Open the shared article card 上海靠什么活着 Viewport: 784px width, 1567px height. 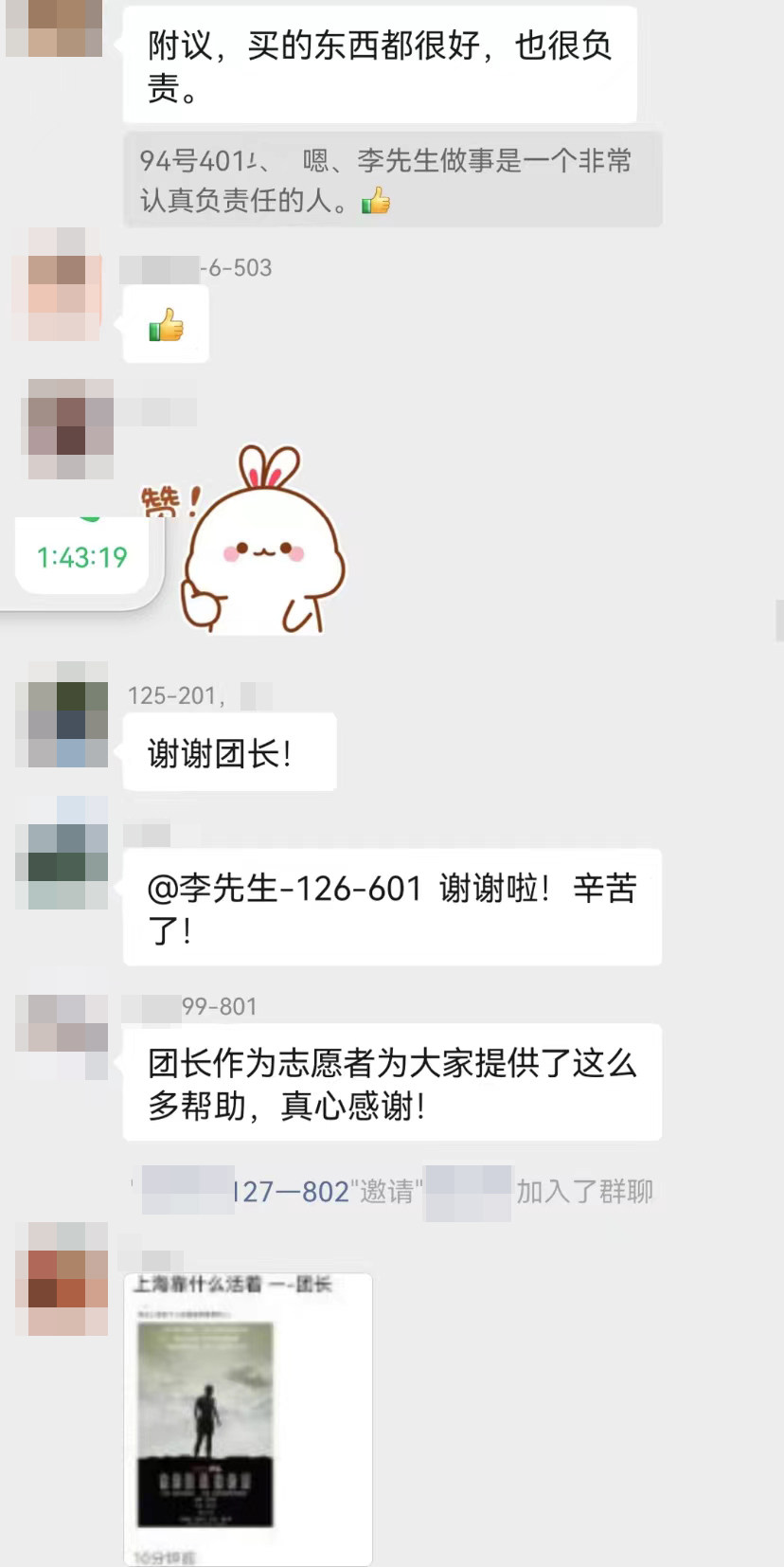point(247,1418)
